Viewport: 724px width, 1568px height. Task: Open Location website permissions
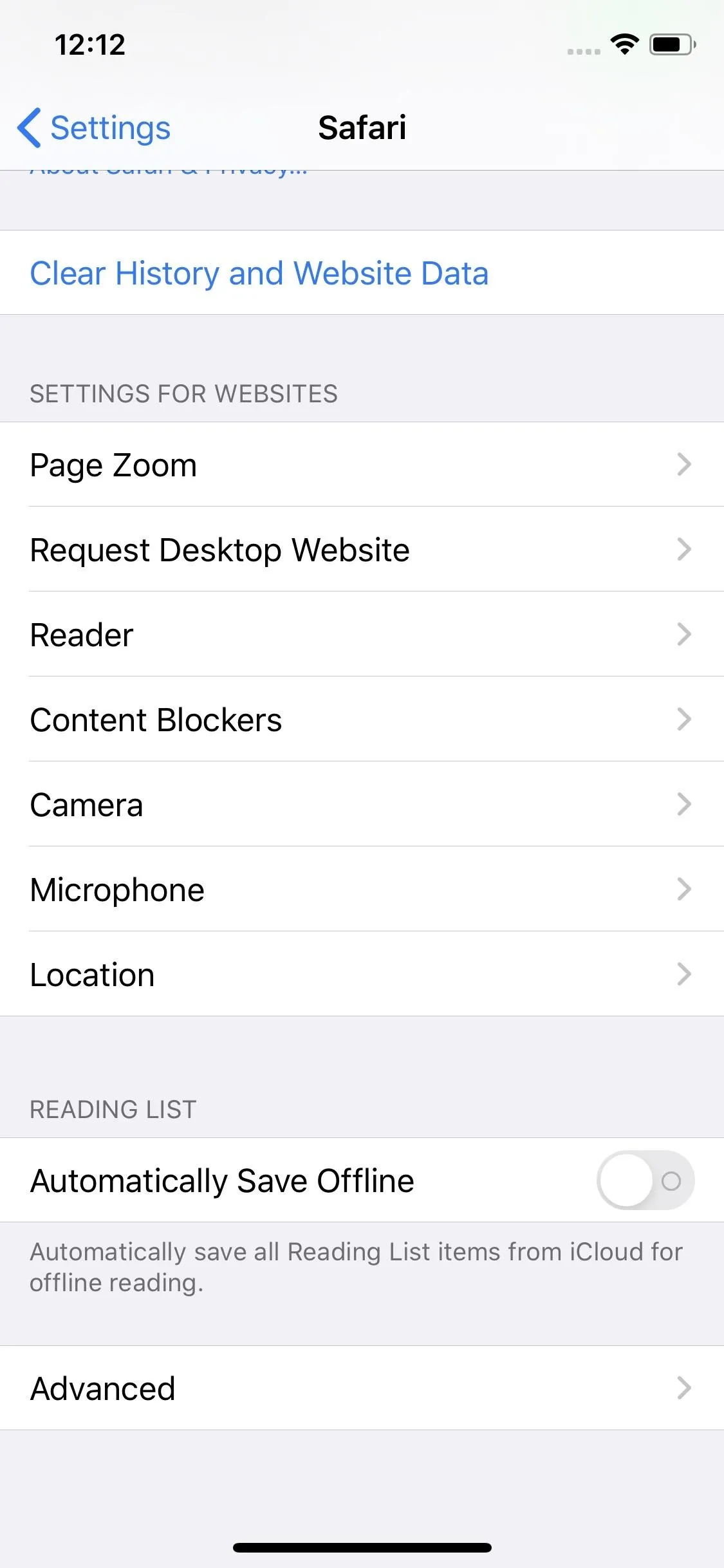click(x=362, y=974)
